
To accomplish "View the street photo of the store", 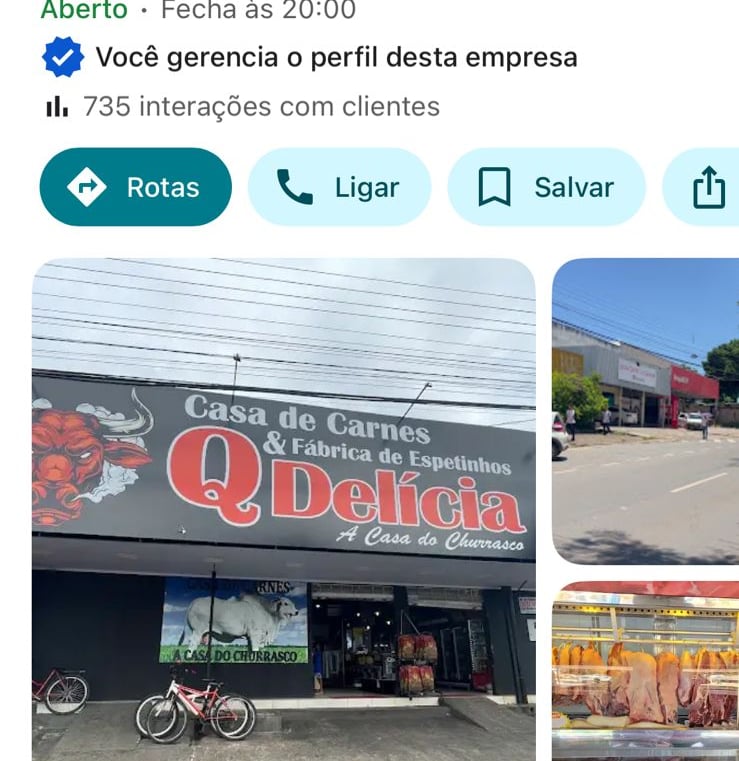I will [645, 410].
